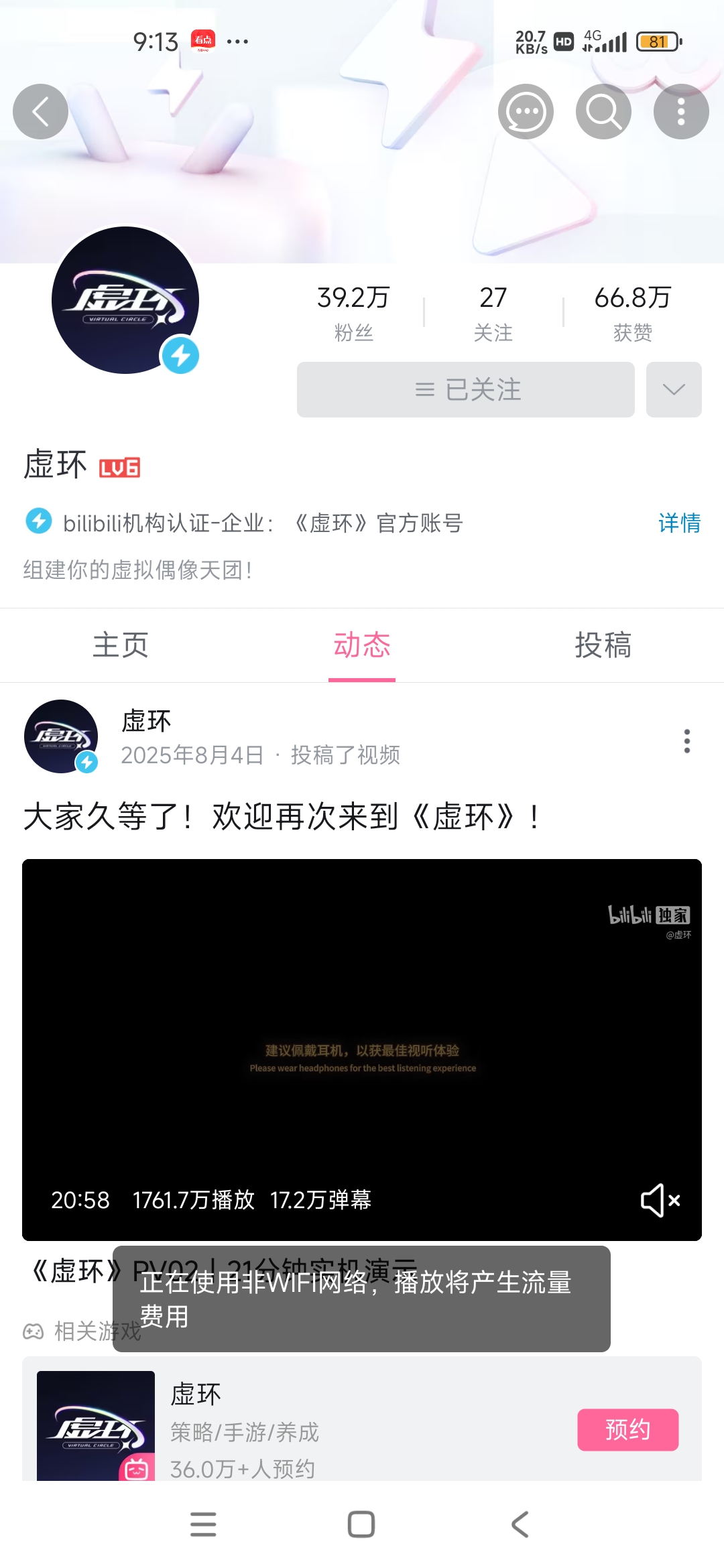Open the top overflow menu

pyautogui.click(x=681, y=111)
